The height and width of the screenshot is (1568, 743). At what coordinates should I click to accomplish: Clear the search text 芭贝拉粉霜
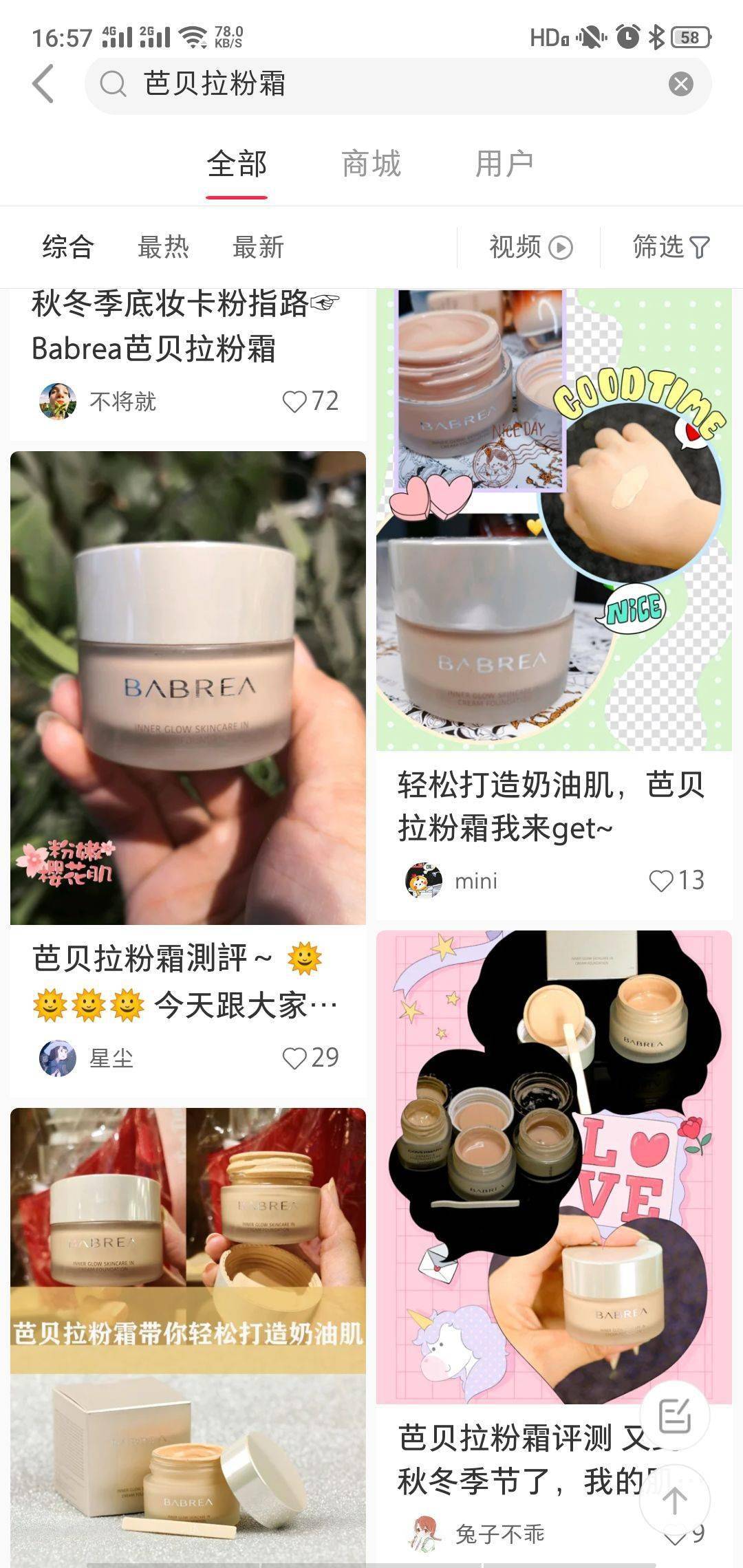coord(680,84)
